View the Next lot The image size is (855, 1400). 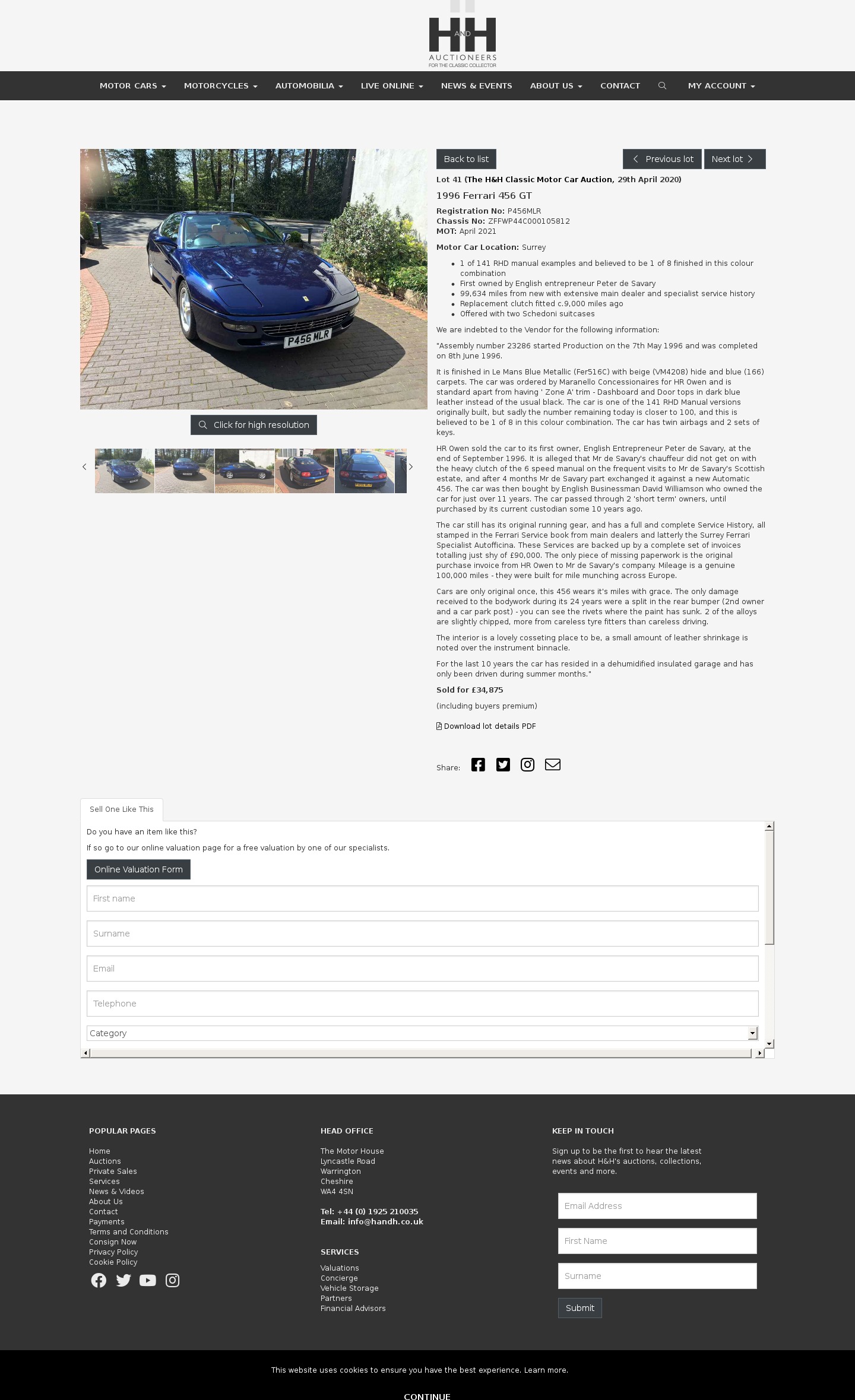pos(734,159)
